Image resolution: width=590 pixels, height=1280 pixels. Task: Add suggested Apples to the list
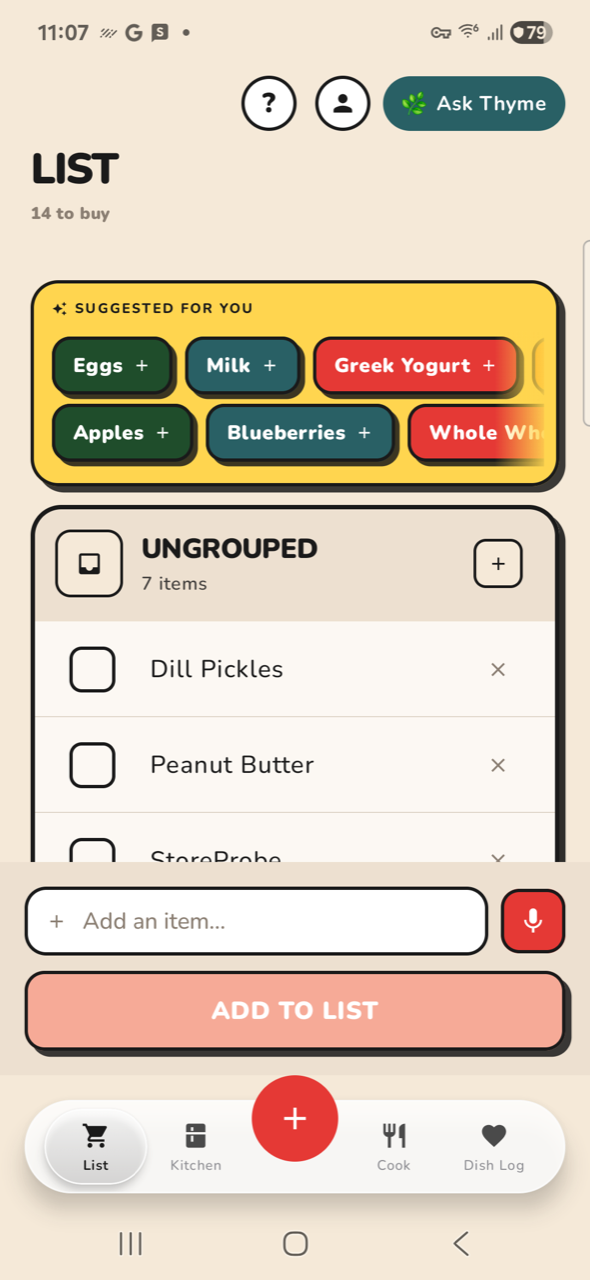click(x=122, y=433)
